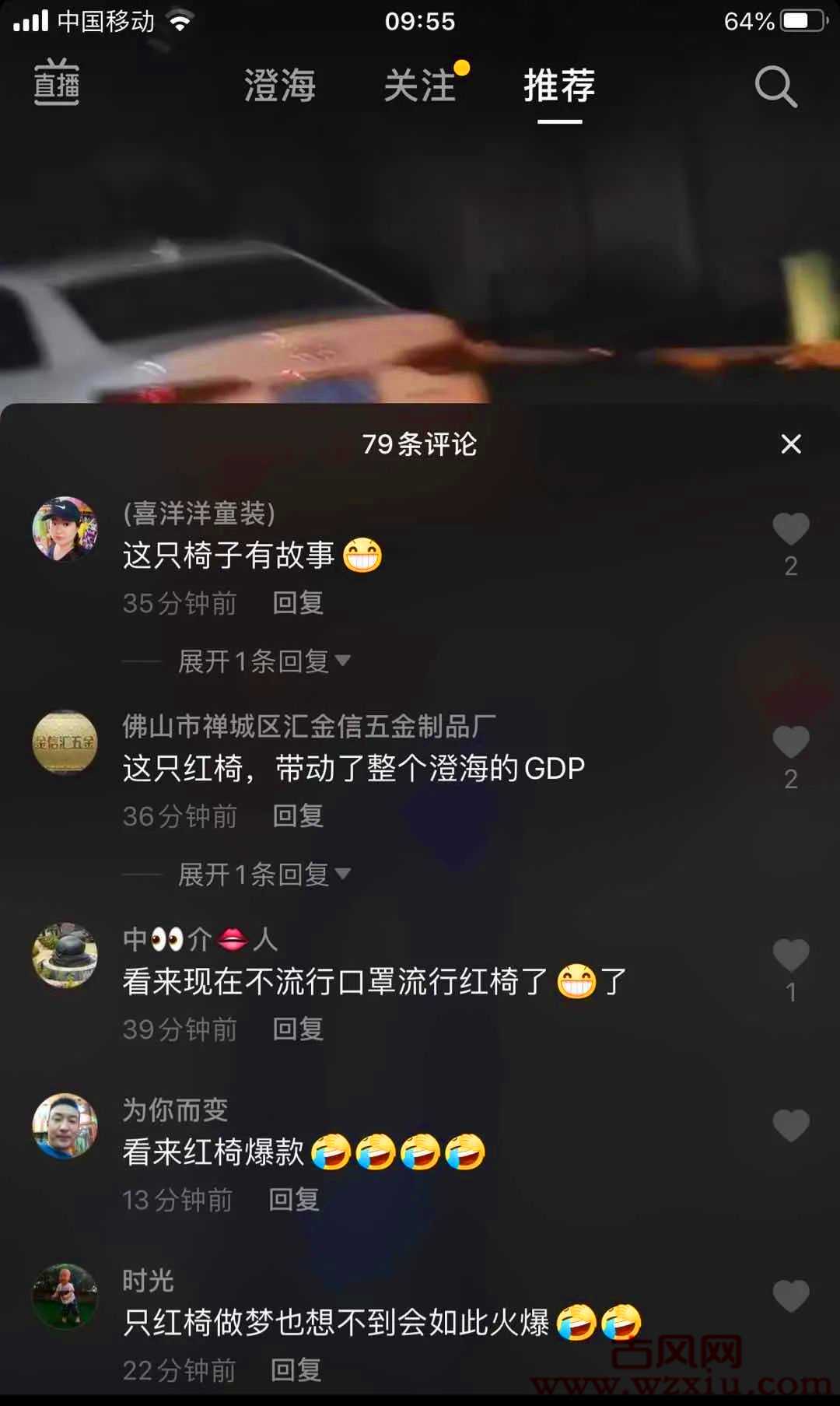Screen dimensions: 840x1406
Task: Like 时光's comment
Action: 791,1296
